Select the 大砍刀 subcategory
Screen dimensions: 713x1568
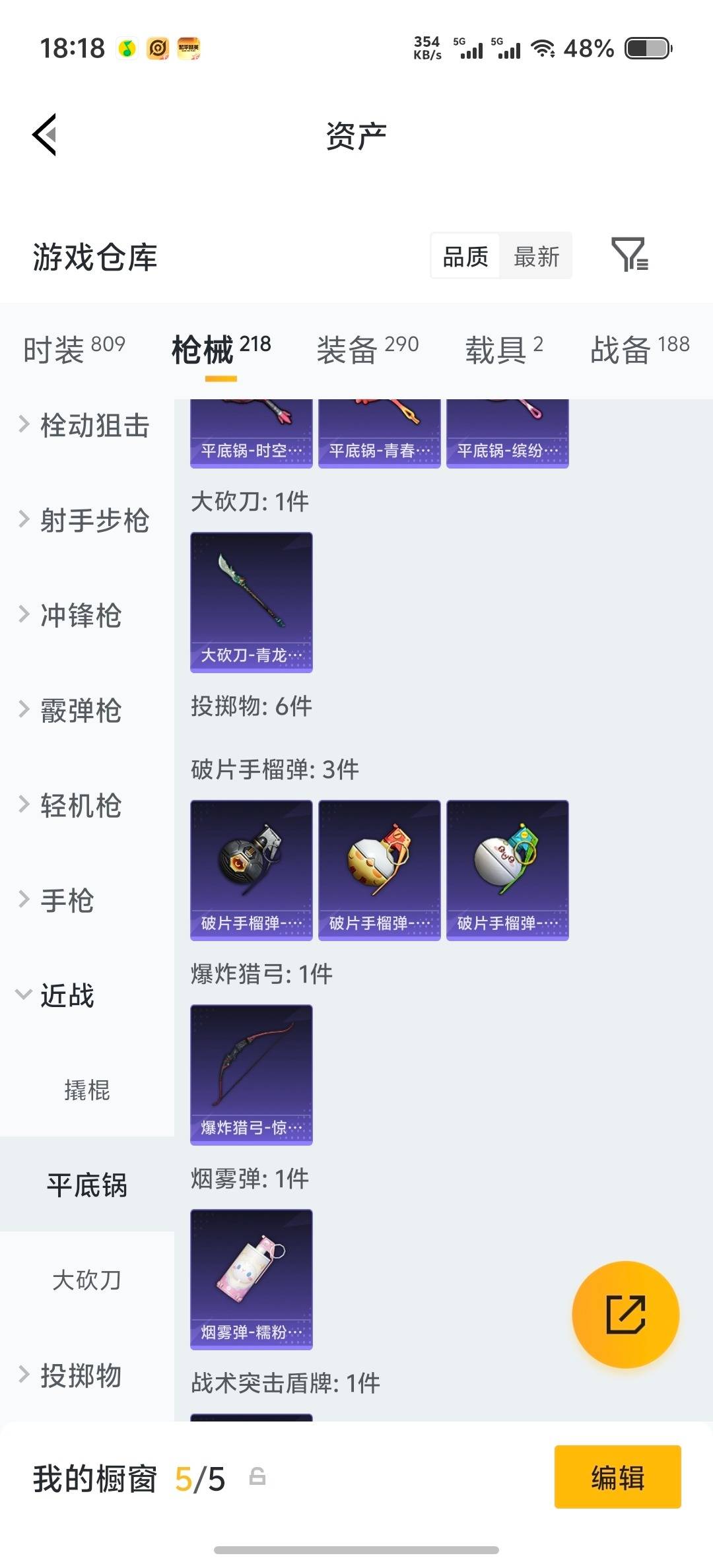pyautogui.click(x=86, y=1279)
